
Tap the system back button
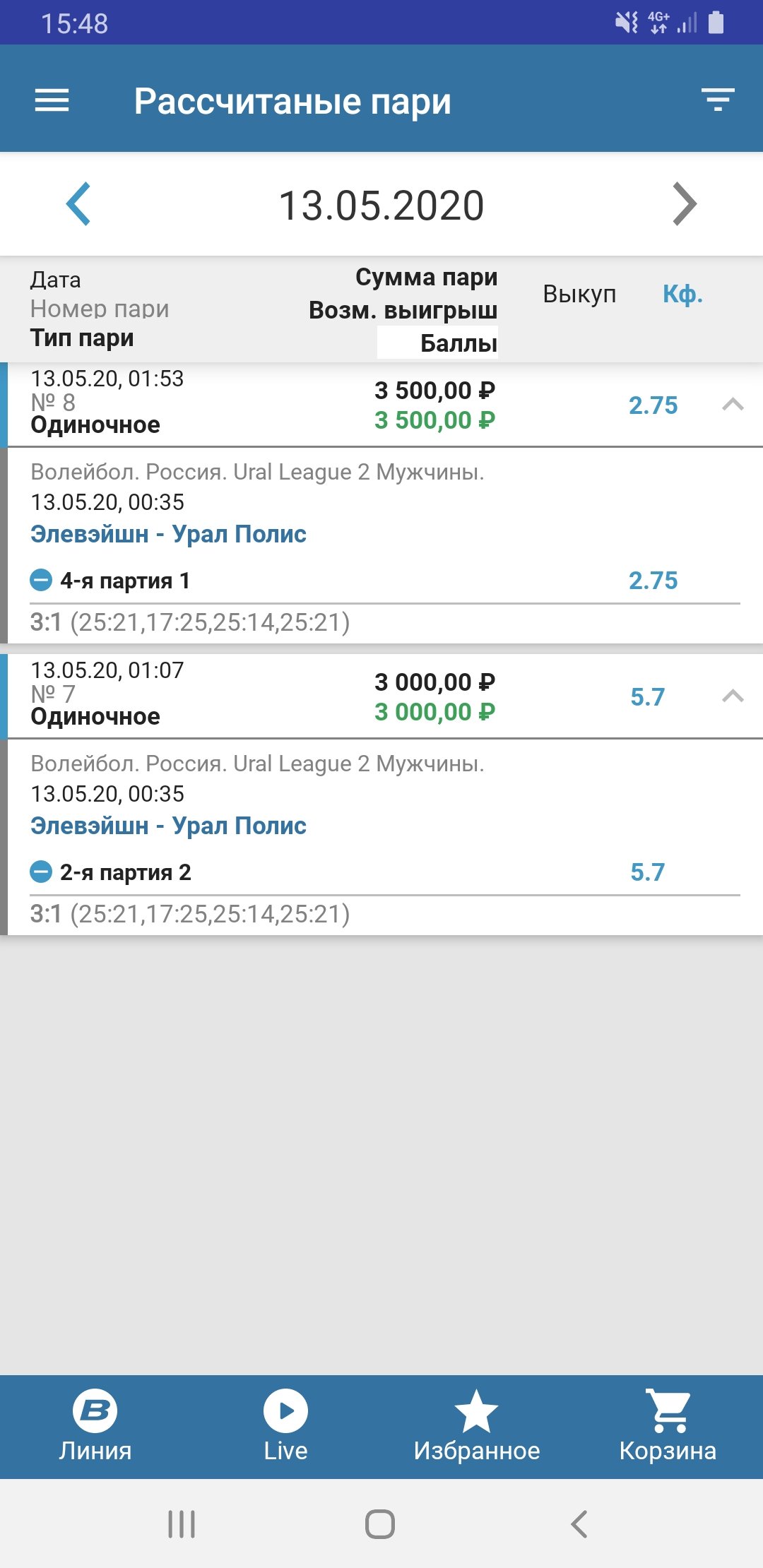coord(579,1524)
